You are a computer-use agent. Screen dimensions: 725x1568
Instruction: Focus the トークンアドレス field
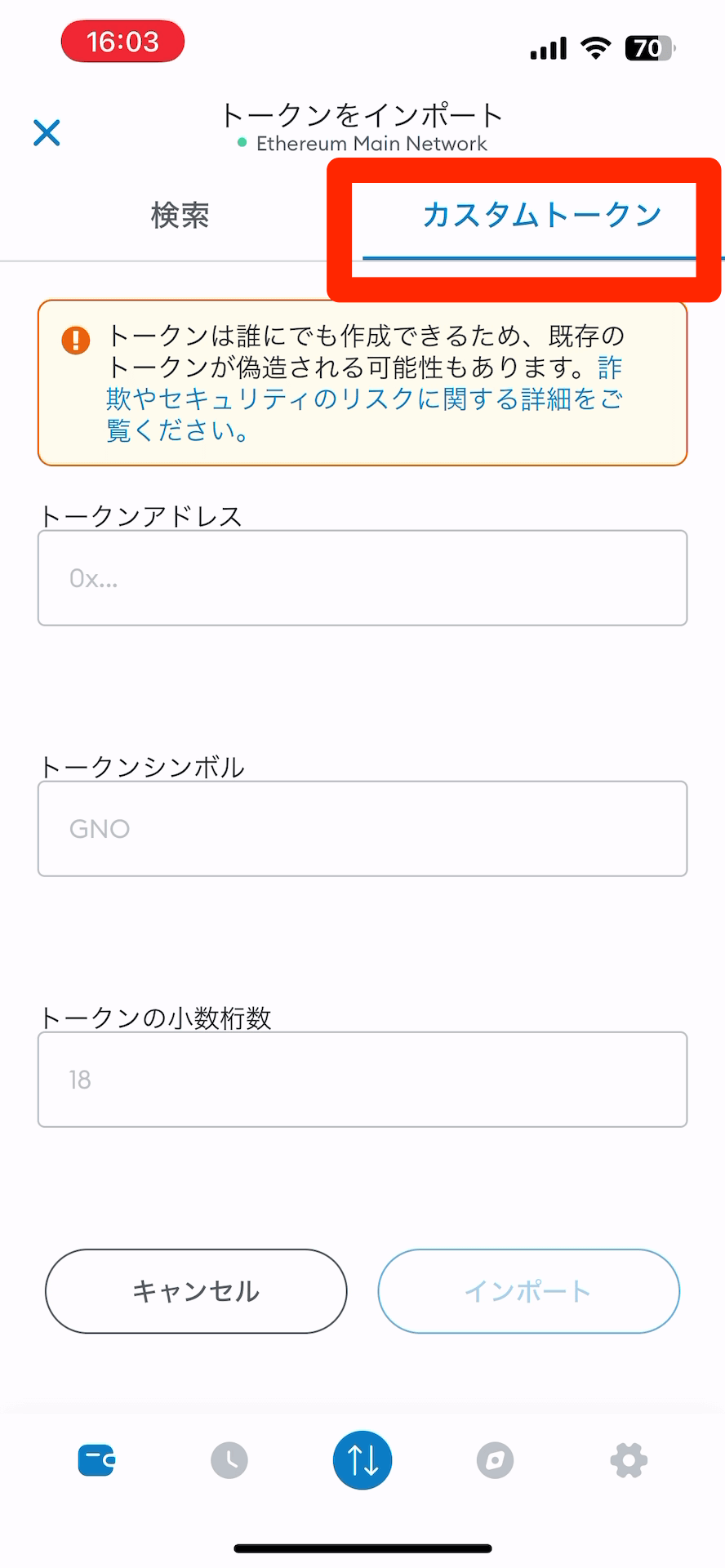(x=362, y=578)
